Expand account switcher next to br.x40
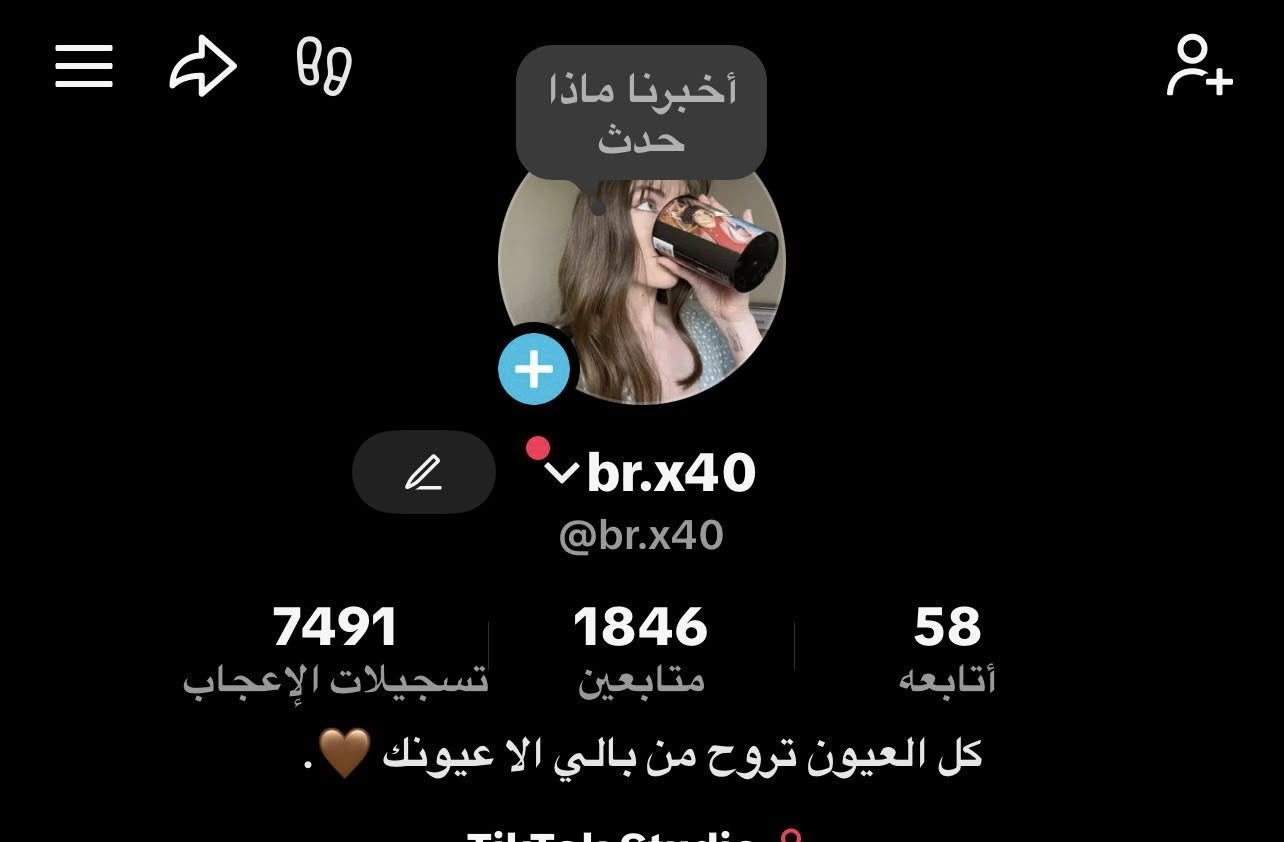Screen dimensions: 1284x842 click(x=563, y=474)
